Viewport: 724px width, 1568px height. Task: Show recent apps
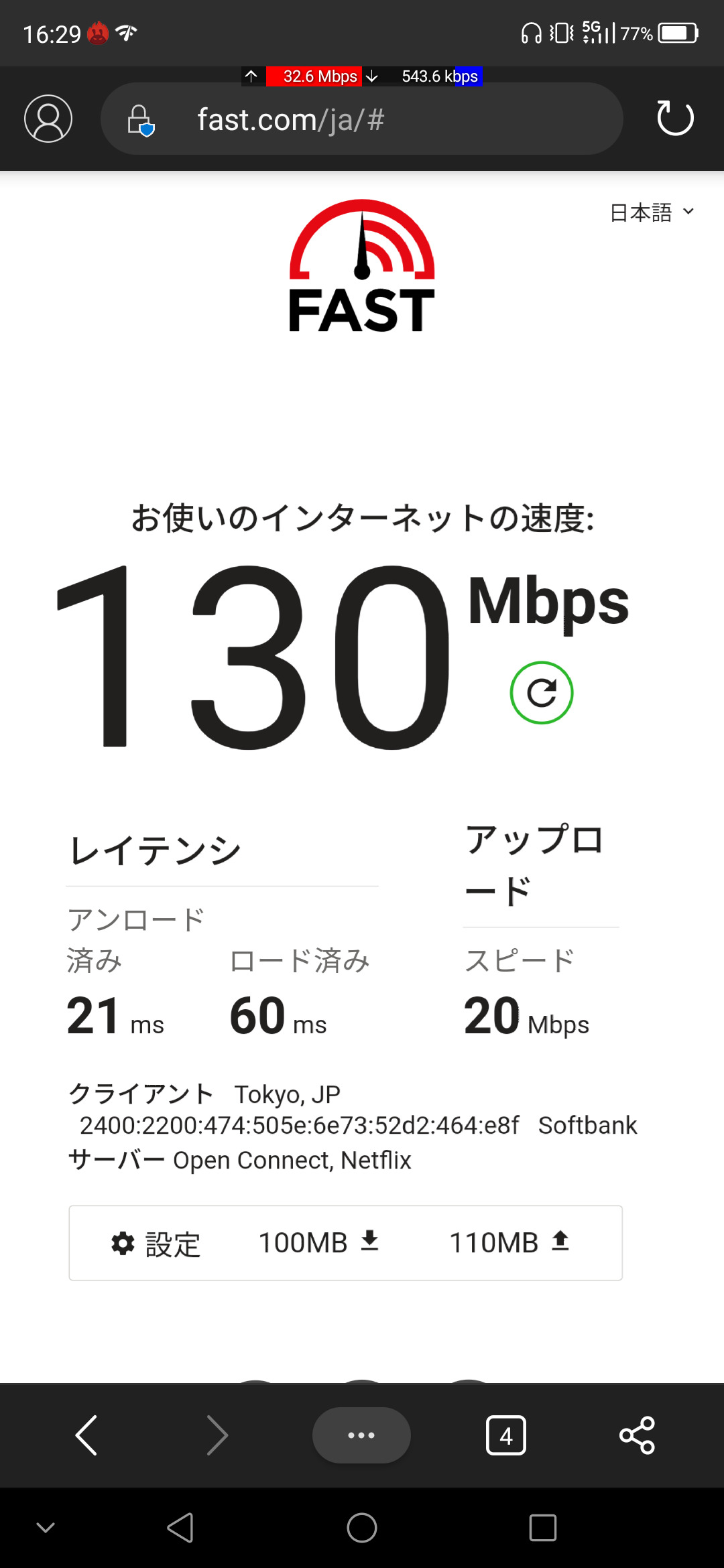tap(542, 1528)
